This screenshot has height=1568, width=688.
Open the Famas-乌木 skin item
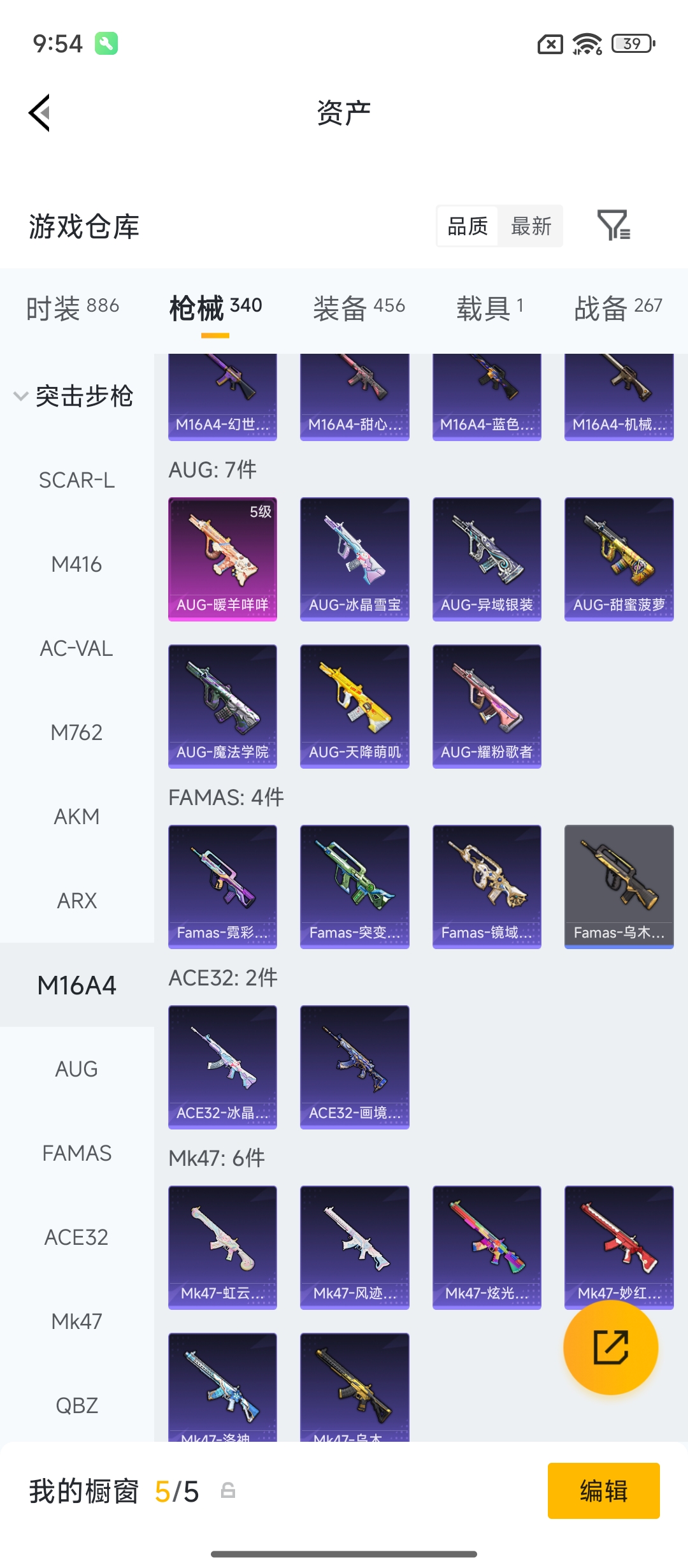(x=619, y=886)
